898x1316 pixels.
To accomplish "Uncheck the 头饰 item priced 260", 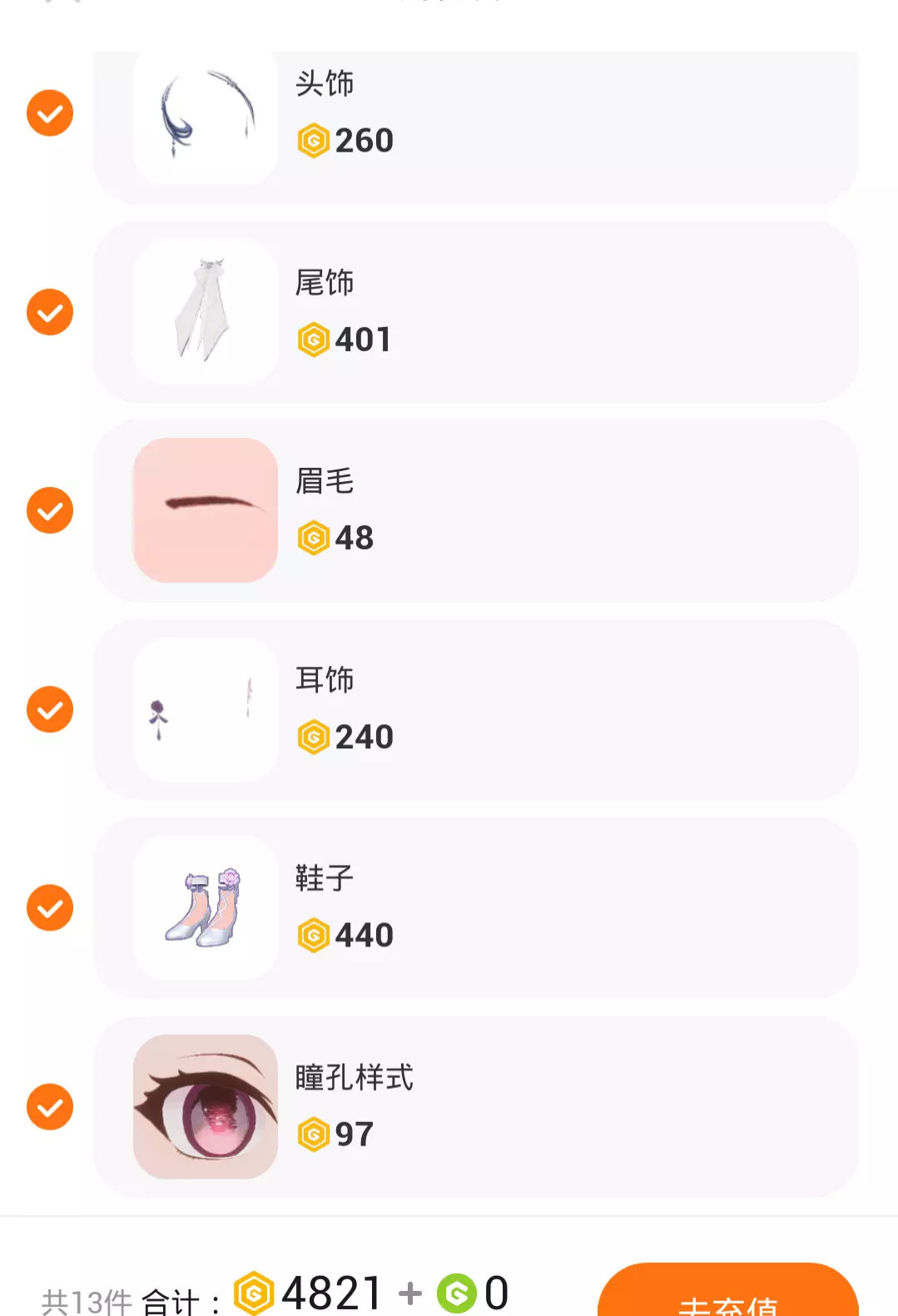I will tap(50, 113).
